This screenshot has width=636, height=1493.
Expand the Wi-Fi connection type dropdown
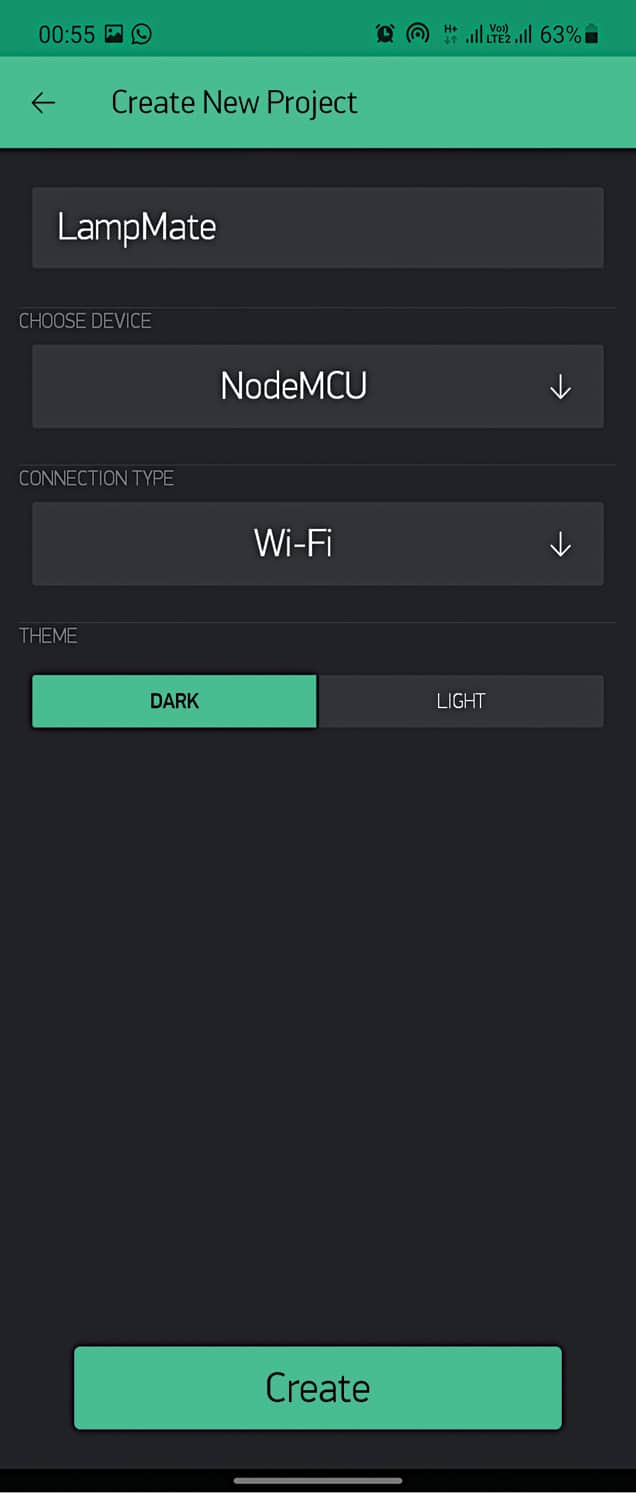coord(317,543)
